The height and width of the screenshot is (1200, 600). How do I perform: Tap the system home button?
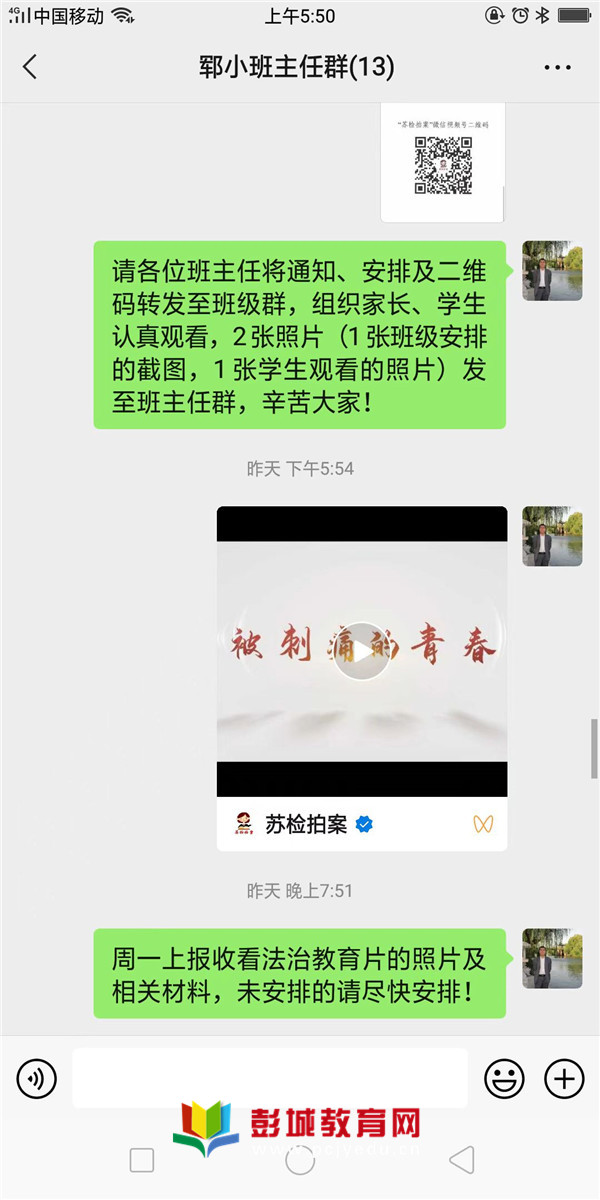click(x=300, y=1160)
